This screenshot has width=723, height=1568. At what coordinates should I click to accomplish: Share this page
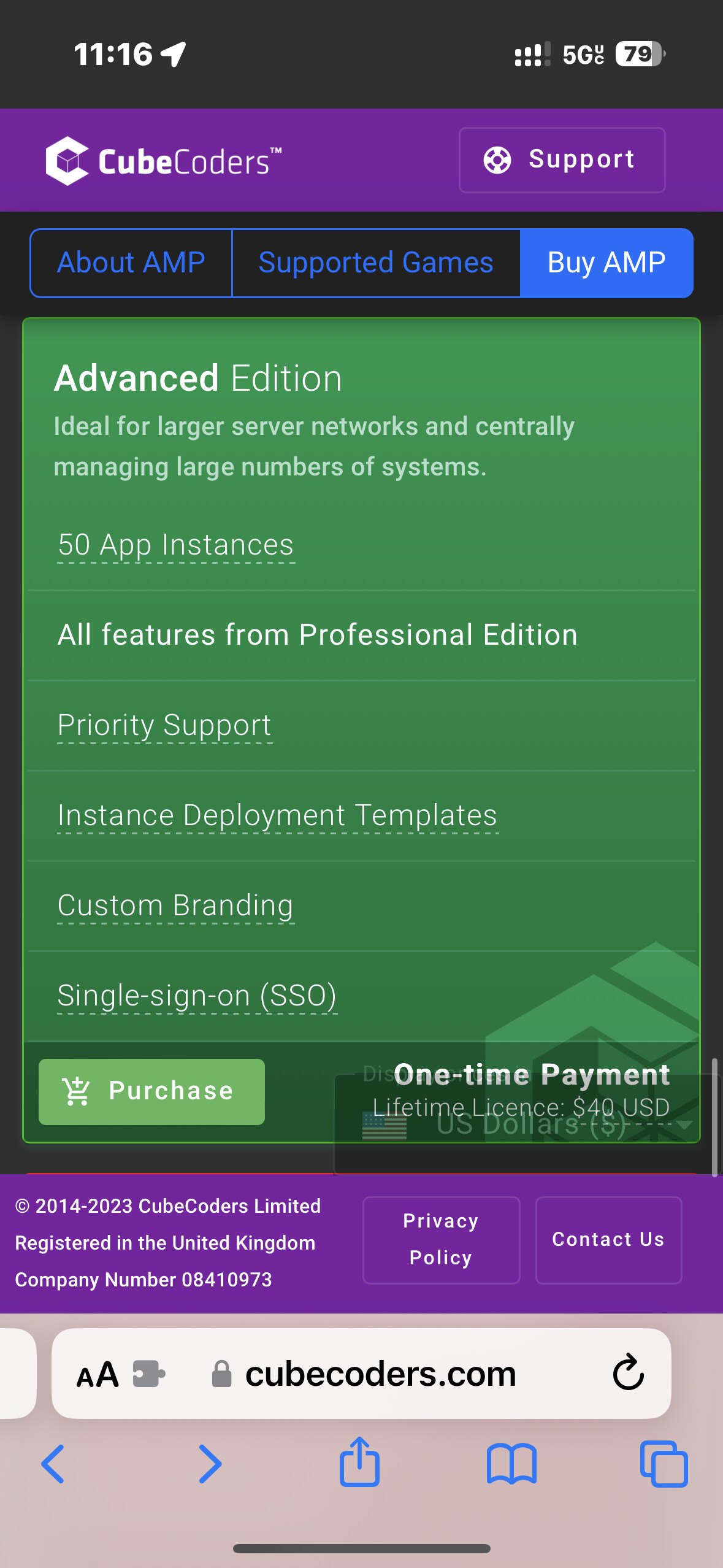tap(360, 1462)
